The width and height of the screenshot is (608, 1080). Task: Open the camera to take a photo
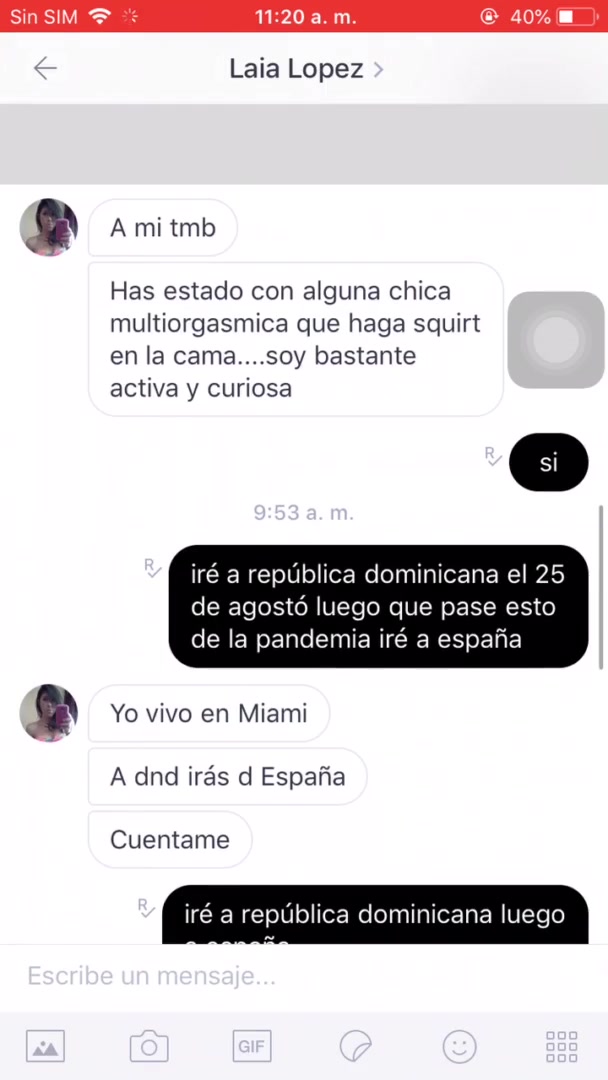click(149, 1046)
